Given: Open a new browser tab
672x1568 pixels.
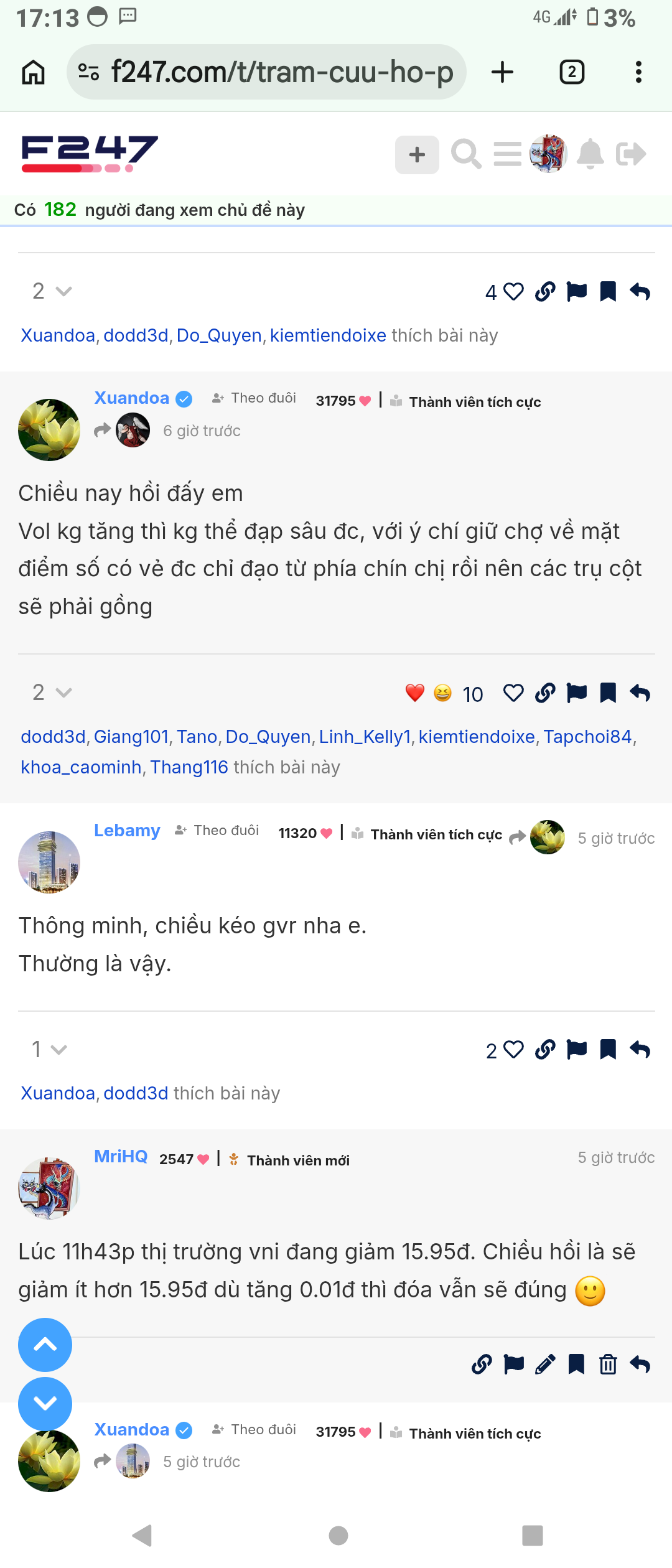Looking at the screenshot, I should click(x=502, y=72).
